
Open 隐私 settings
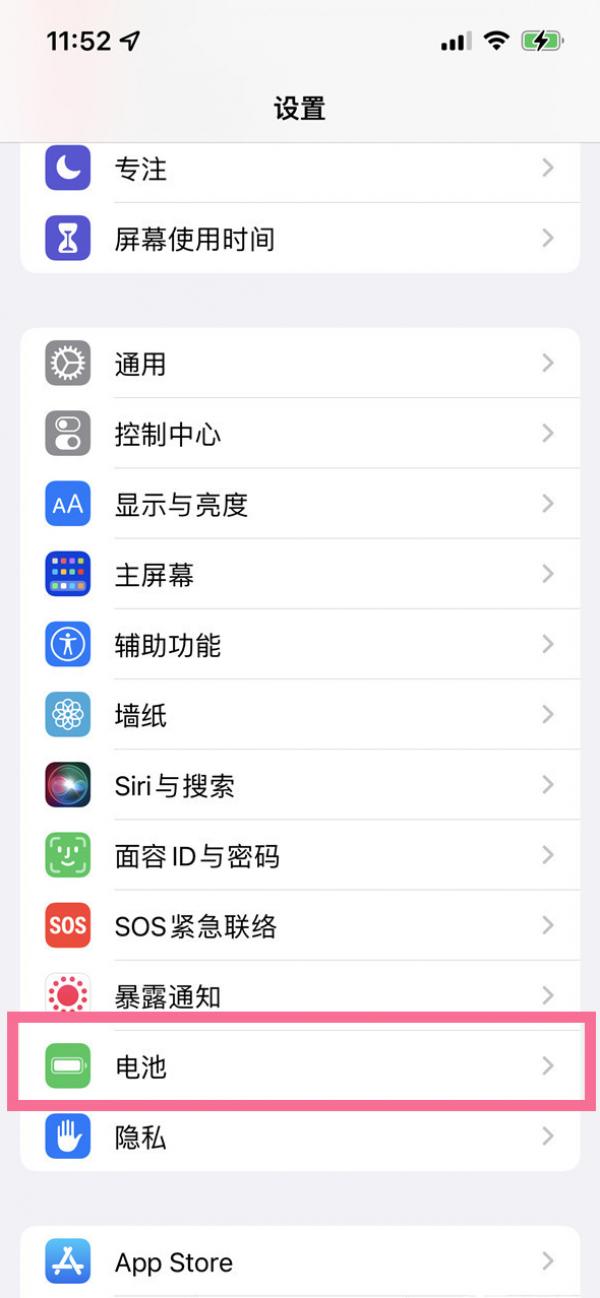coord(300,1137)
